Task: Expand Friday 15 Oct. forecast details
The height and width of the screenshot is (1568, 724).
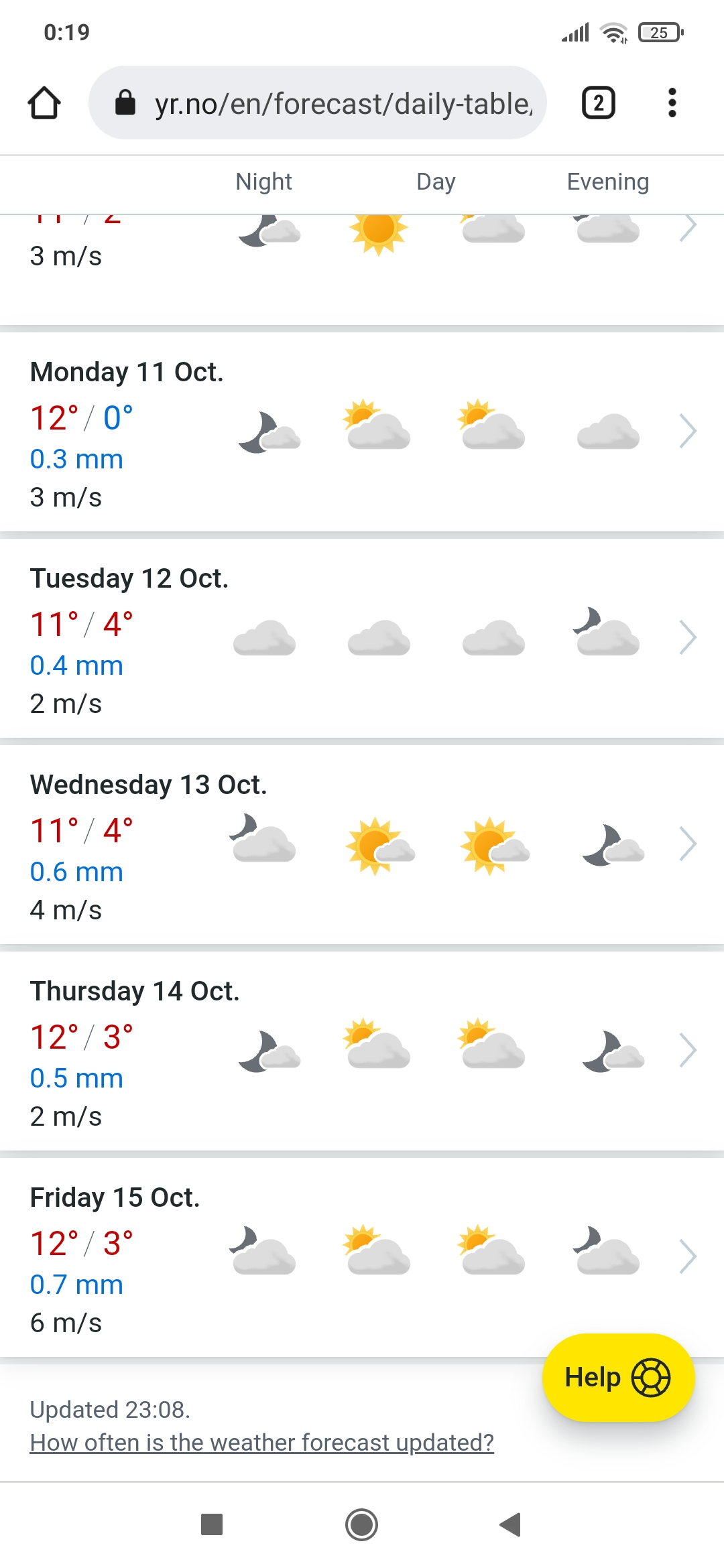Action: coord(688,1256)
